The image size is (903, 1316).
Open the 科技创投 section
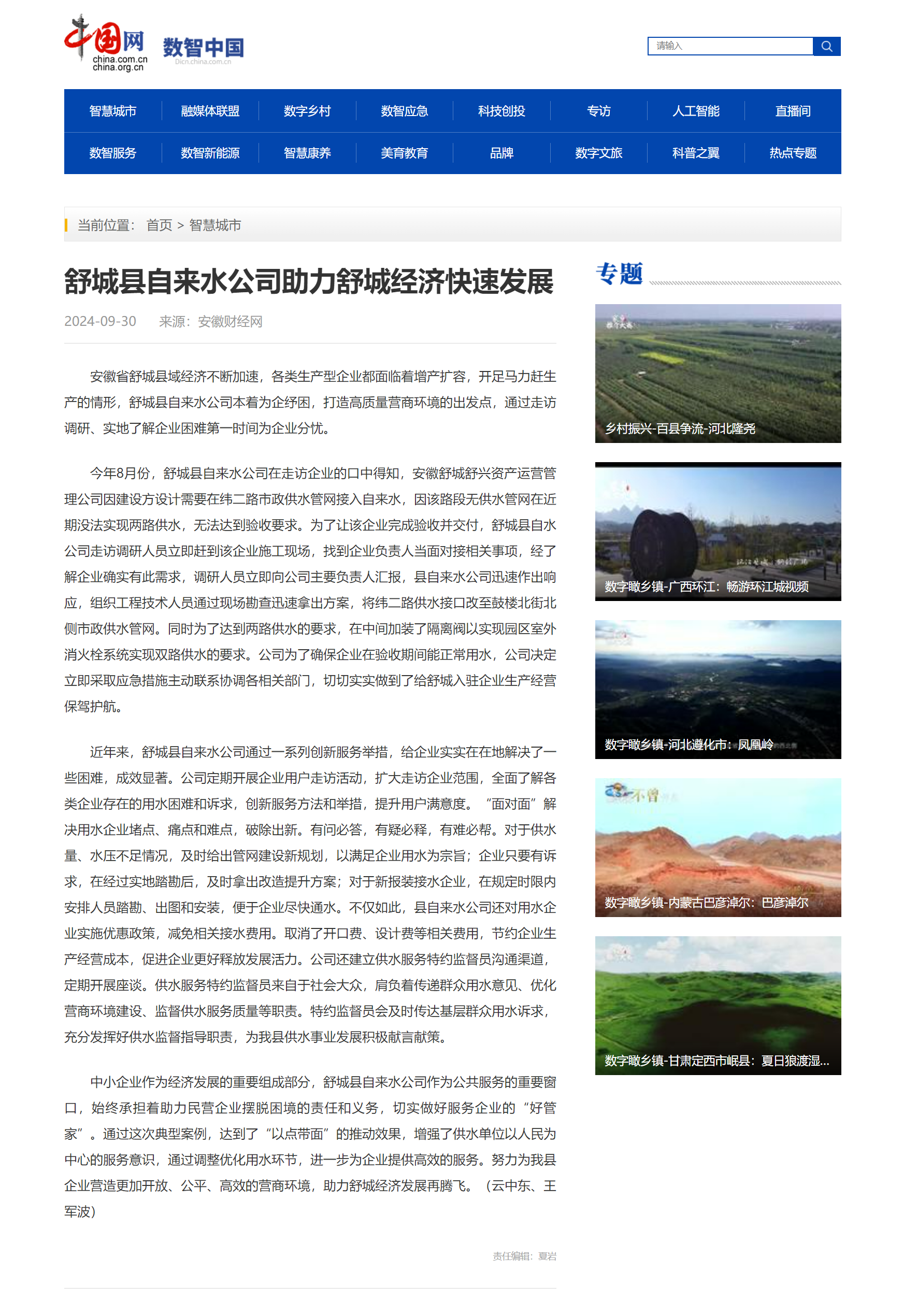click(501, 111)
